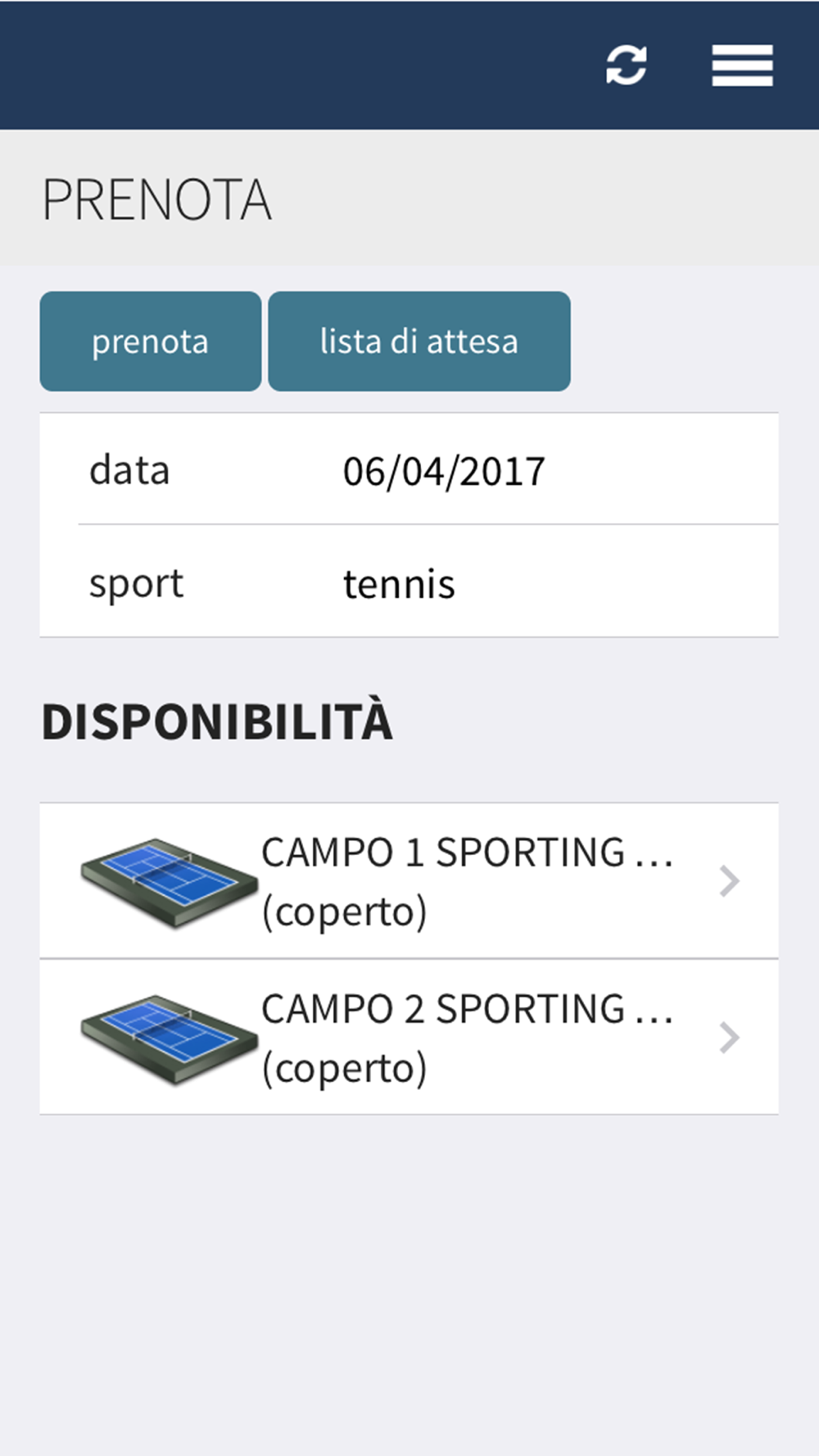
Task: Select the prenota tab
Action: click(151, 341)
